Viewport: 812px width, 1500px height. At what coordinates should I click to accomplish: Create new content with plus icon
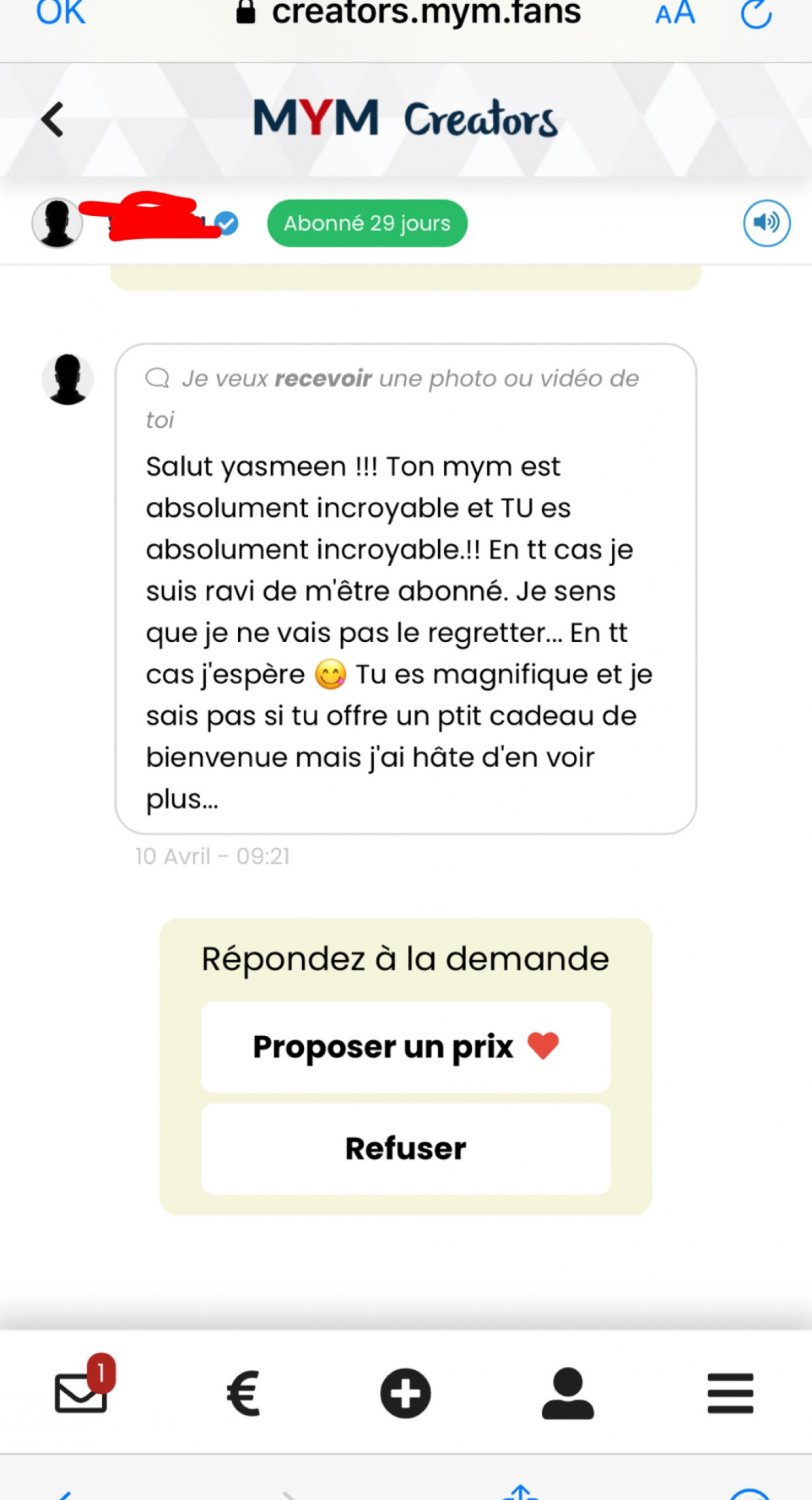click(x=405, y=1393)
